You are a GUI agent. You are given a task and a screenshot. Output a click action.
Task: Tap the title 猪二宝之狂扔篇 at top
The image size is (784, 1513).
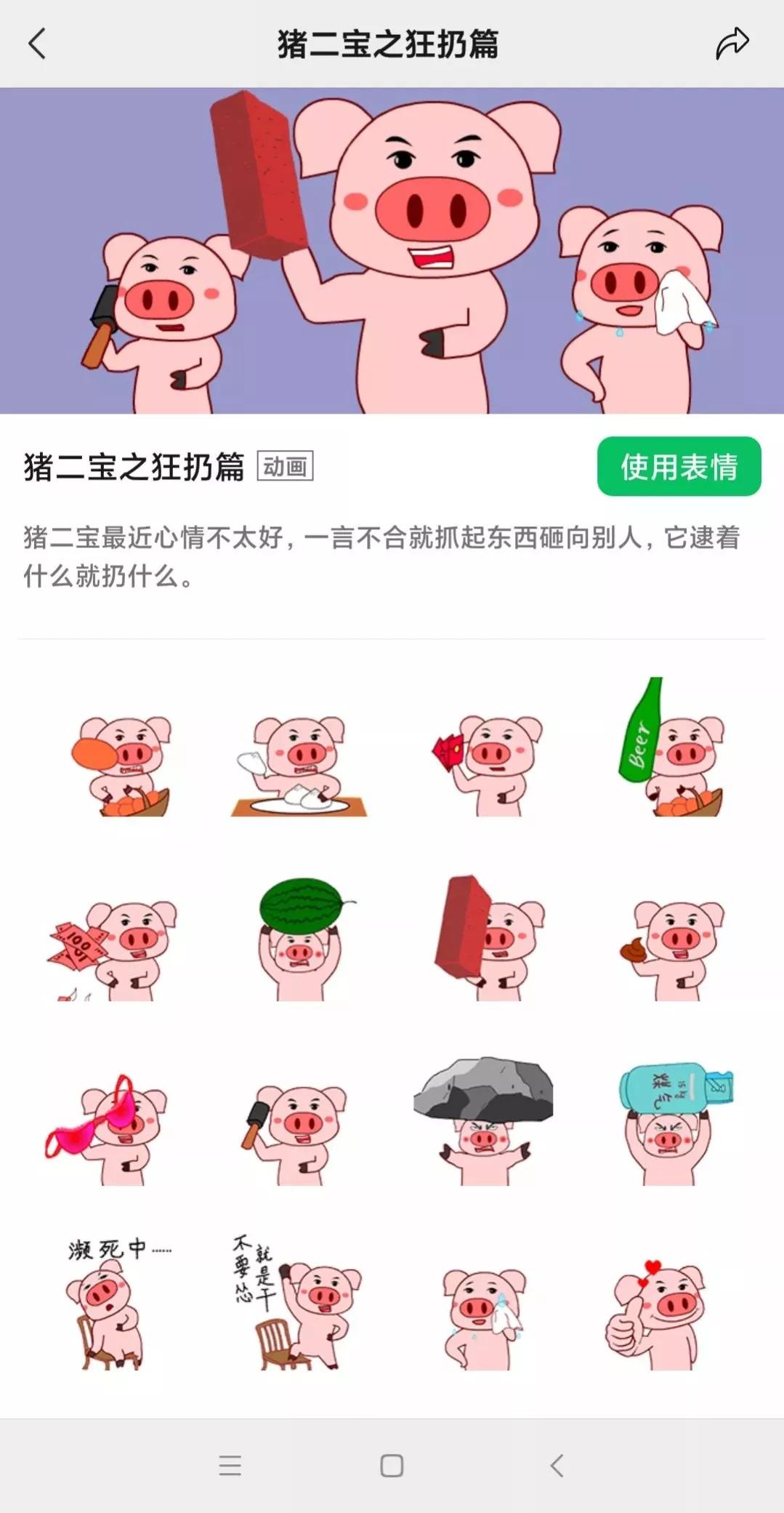click(x=392, y=44)
